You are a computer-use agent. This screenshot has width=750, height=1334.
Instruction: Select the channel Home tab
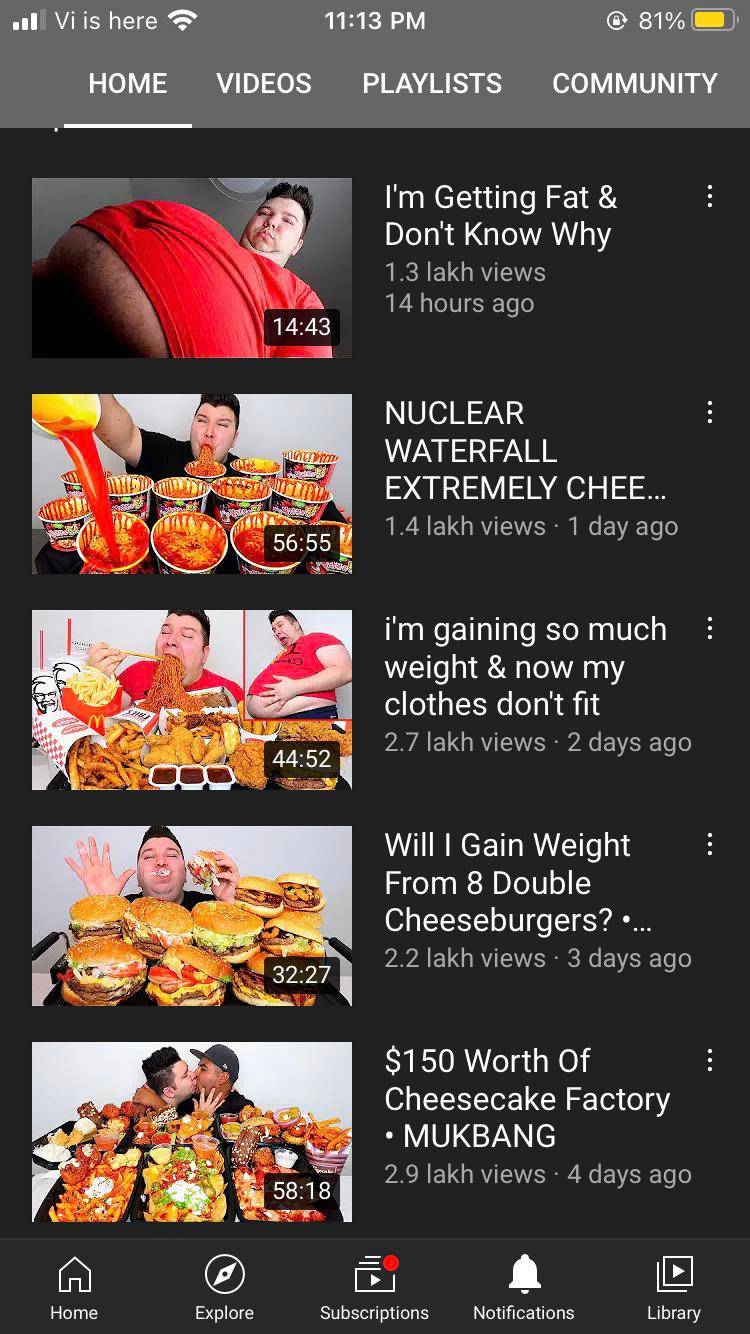click(128, 84)
